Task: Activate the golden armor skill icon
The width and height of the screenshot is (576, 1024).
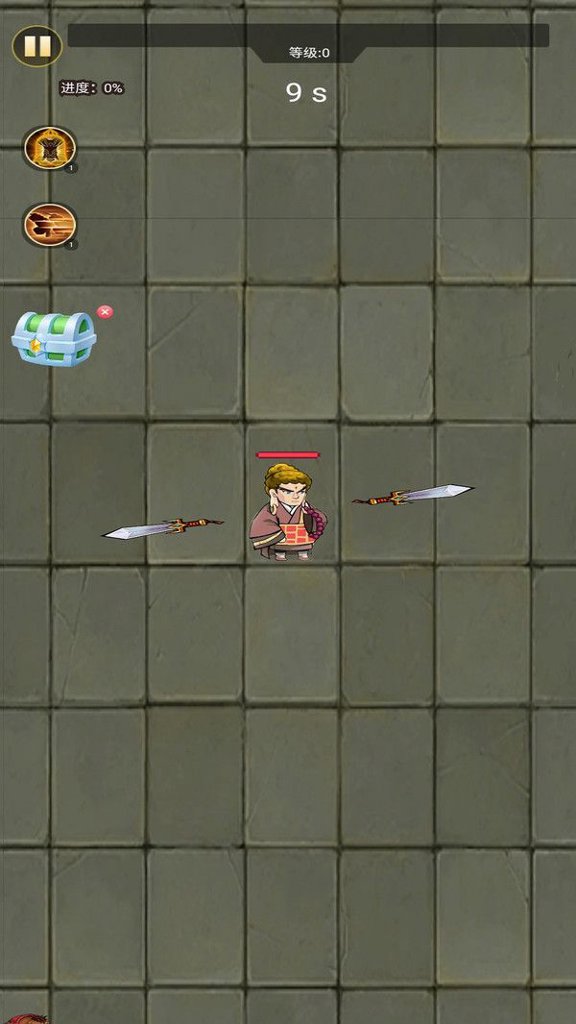Action: pyautogui.click(x=50, y=148)
